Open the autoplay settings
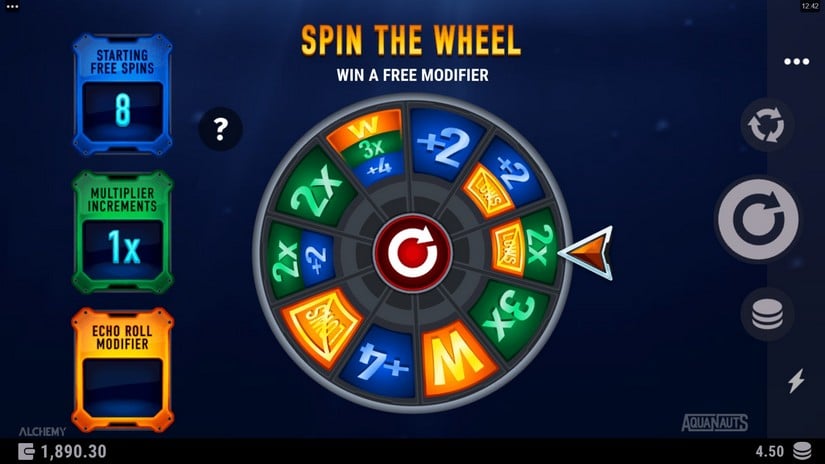Viewport: 825px width, 464px height. tap(768, 126)
